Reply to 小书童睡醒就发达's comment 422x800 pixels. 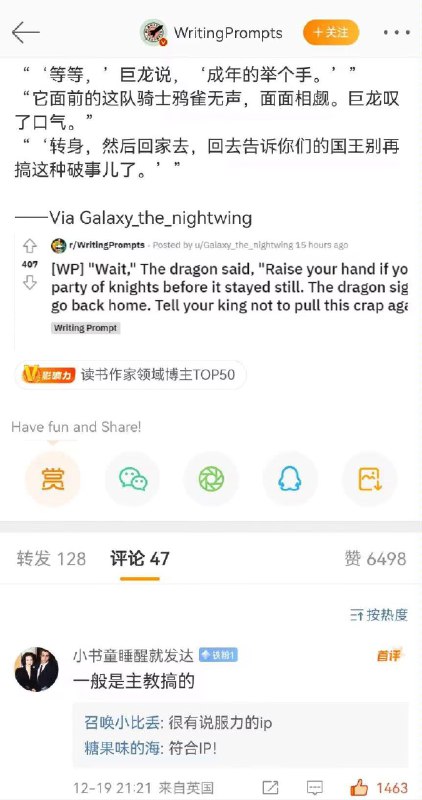315,787
